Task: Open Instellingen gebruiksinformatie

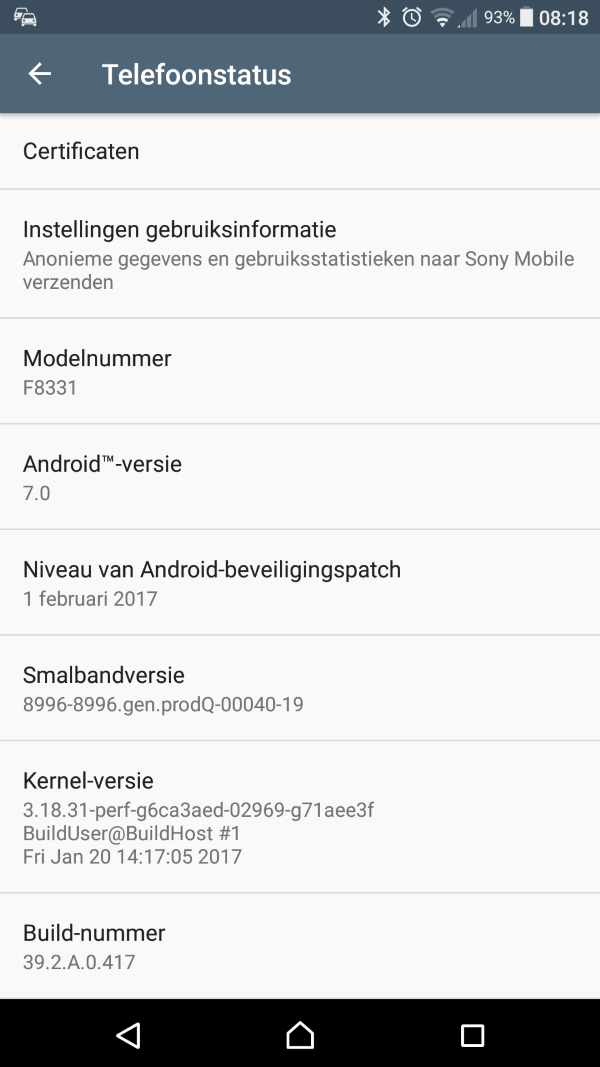Action: click(300, 254)
